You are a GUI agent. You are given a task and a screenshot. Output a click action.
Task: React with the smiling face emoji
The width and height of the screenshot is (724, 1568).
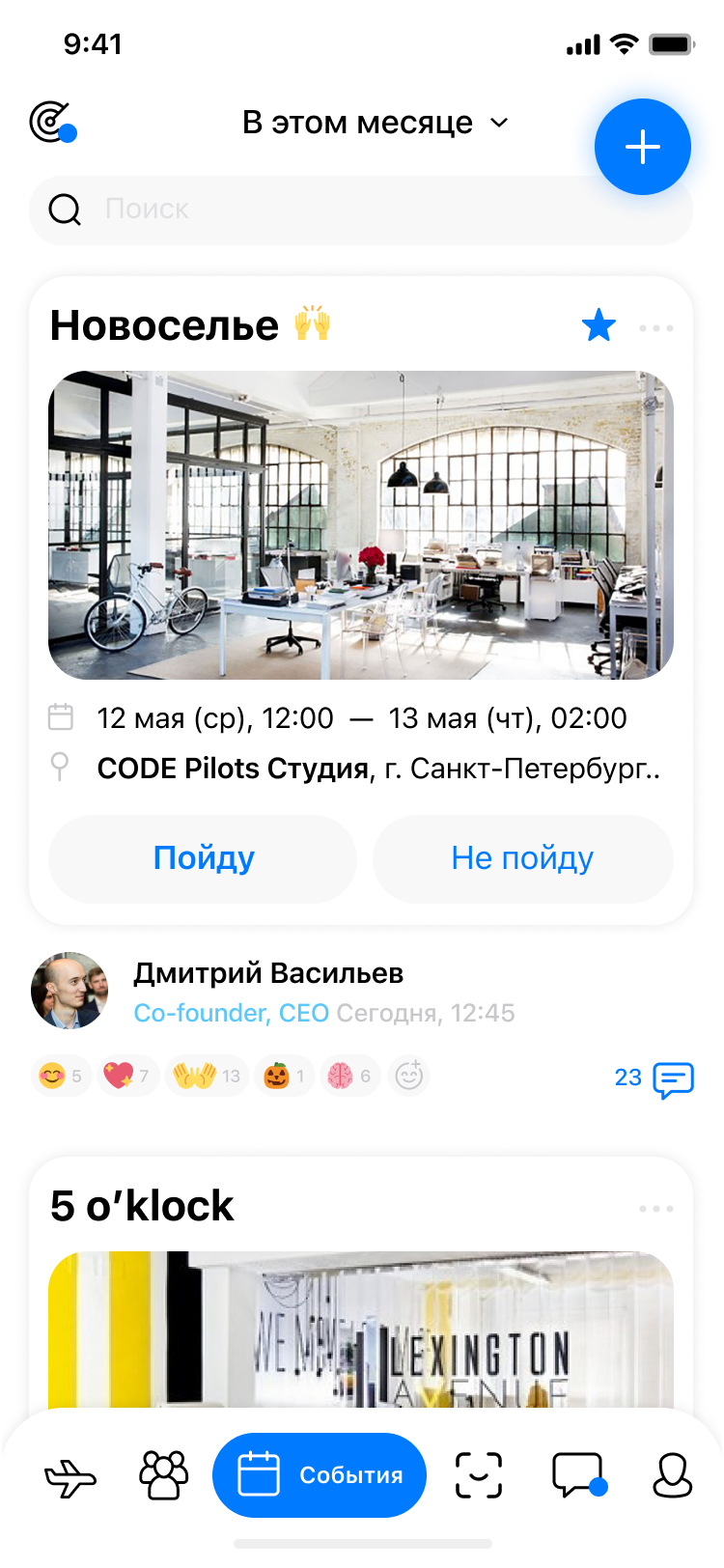[61, 1076]
